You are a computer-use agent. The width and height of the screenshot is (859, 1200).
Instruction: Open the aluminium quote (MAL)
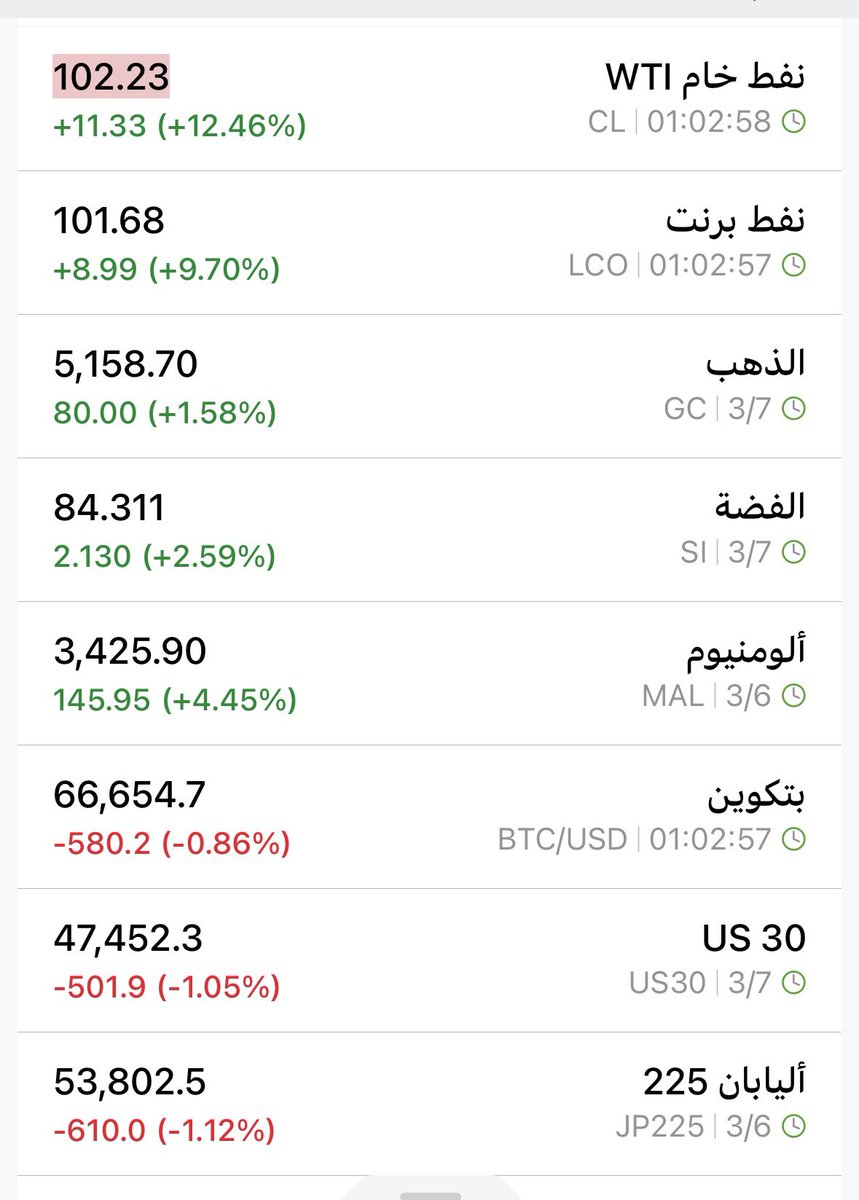coord(430,672)
